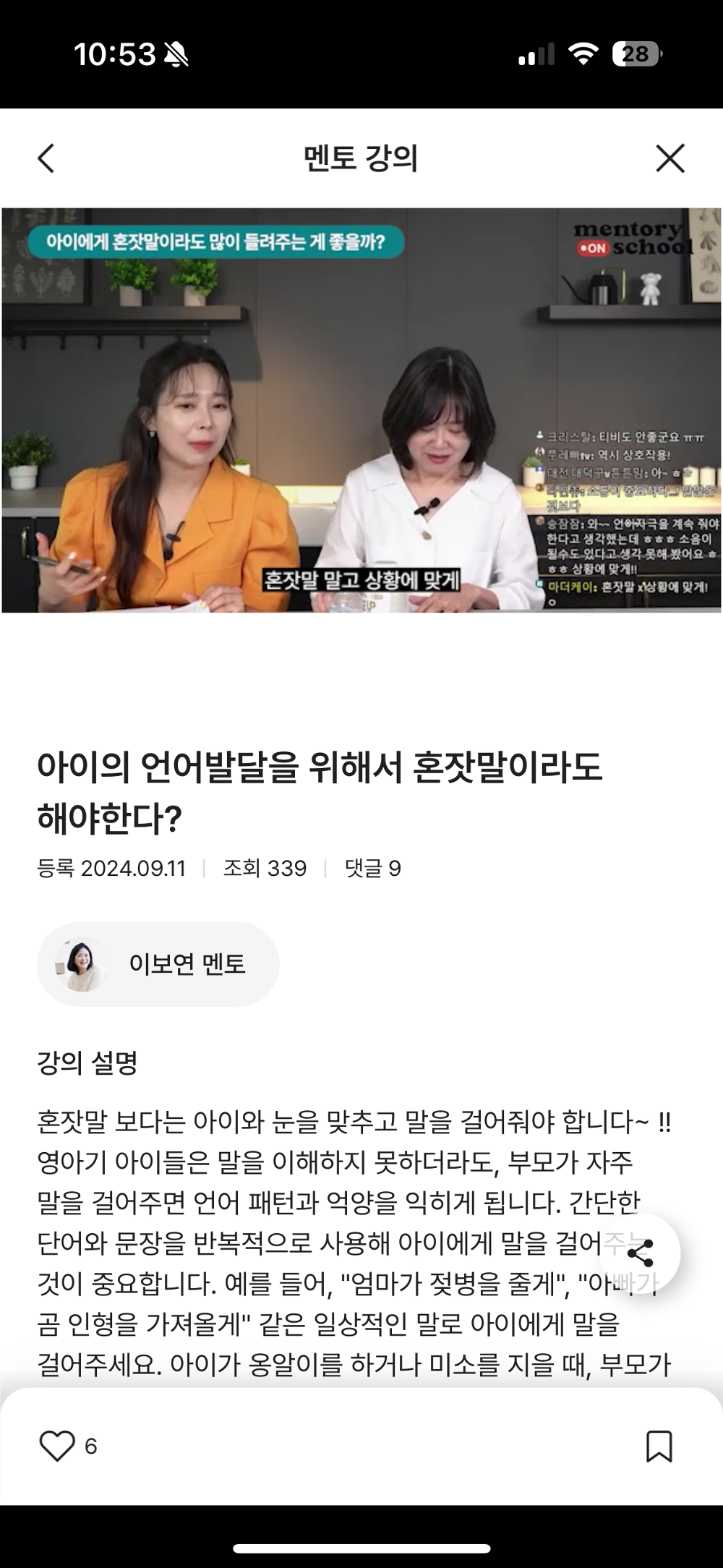Tap the home indicator bar at screen bottom
Image resolution: width=723 pixels, height=1568 pixels.
(x=361, y=1548)
